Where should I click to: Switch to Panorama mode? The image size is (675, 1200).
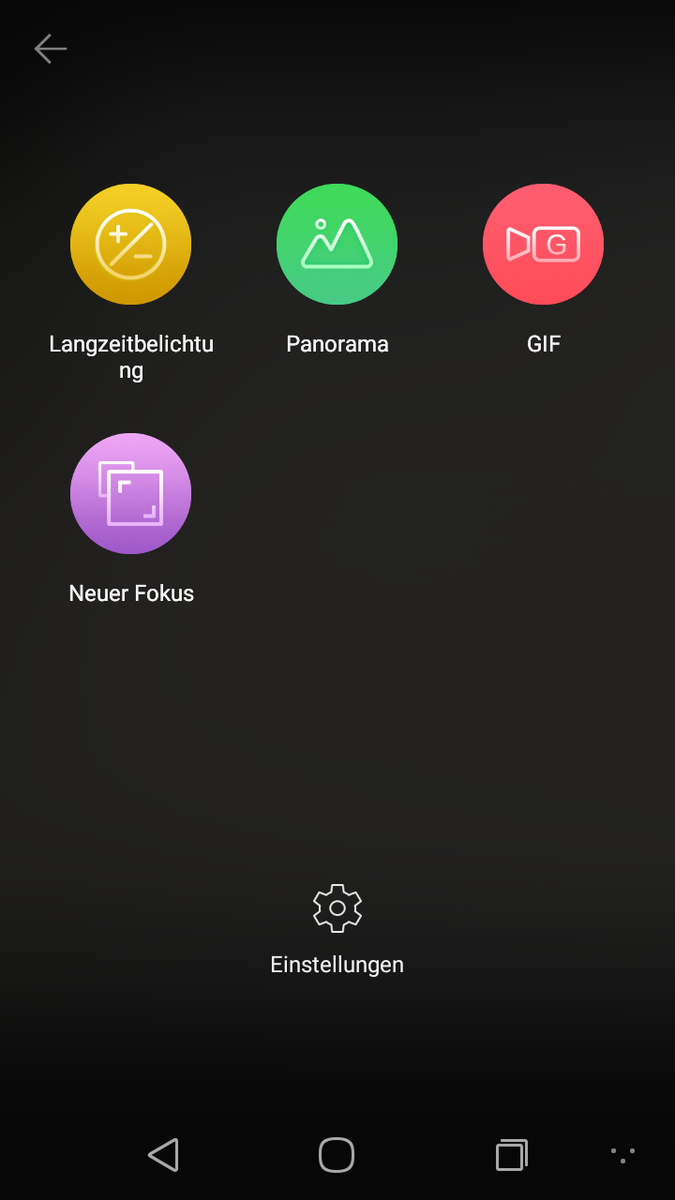point(337,244)
